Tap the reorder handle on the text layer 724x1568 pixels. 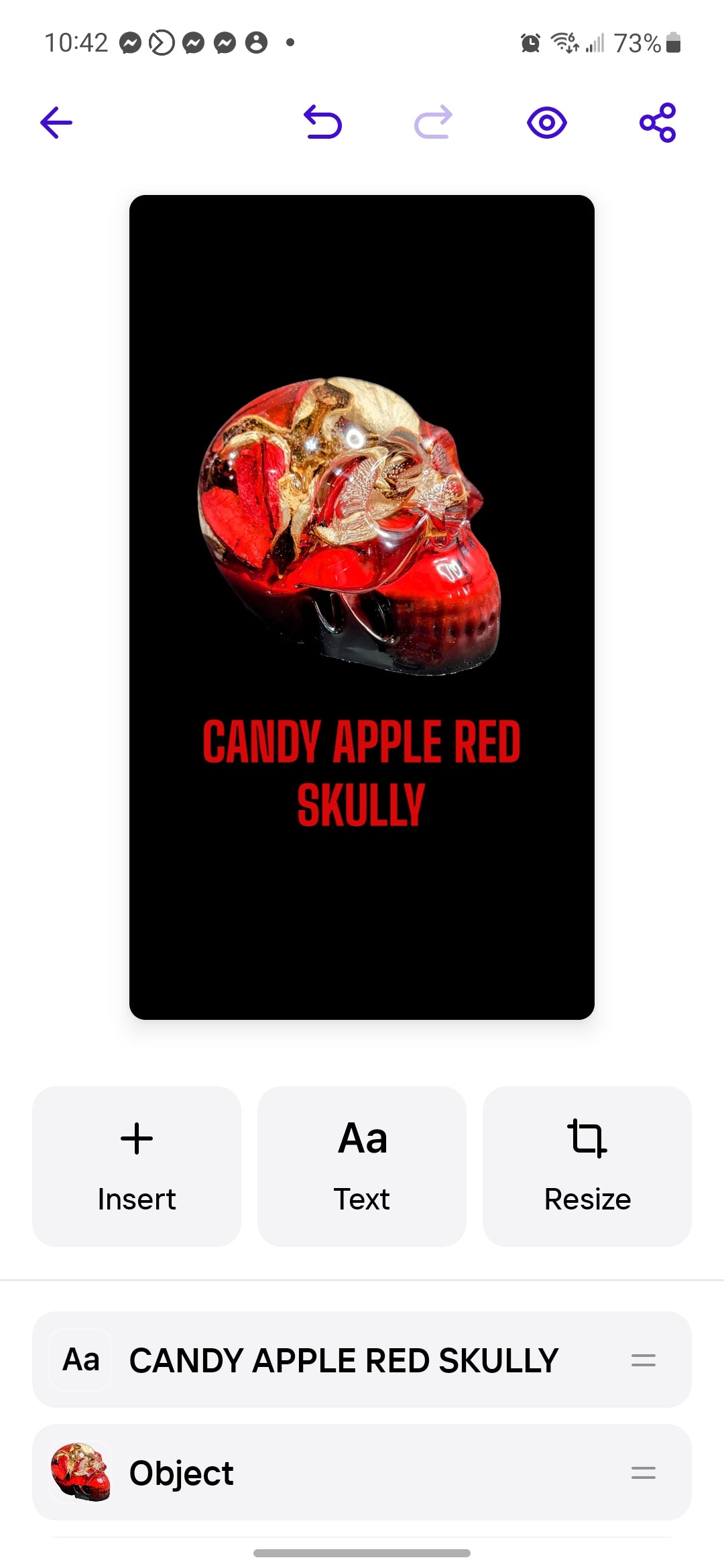(644, 1360)
